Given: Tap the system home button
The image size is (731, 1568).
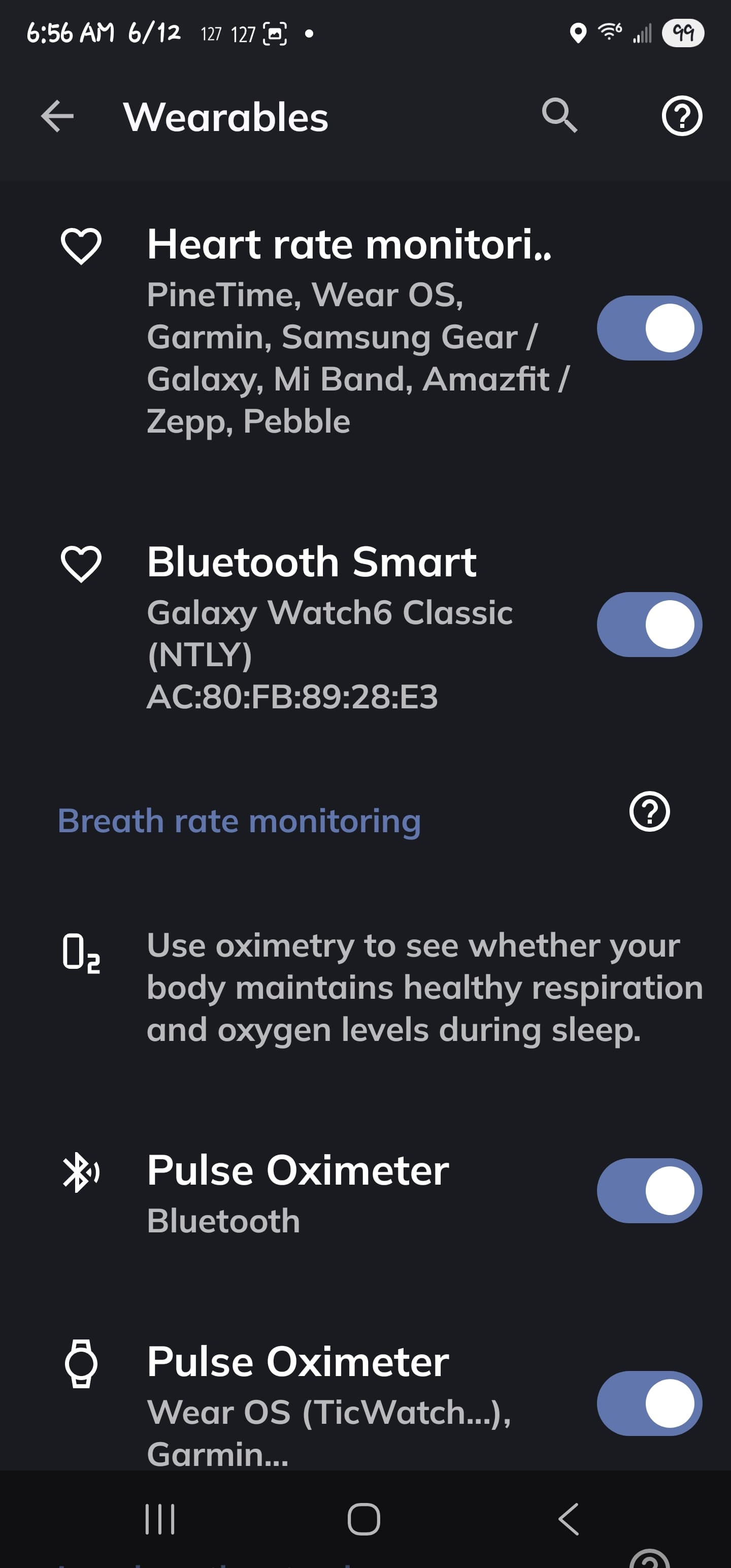Looking at the screenshot, I should click(364, 1519).
